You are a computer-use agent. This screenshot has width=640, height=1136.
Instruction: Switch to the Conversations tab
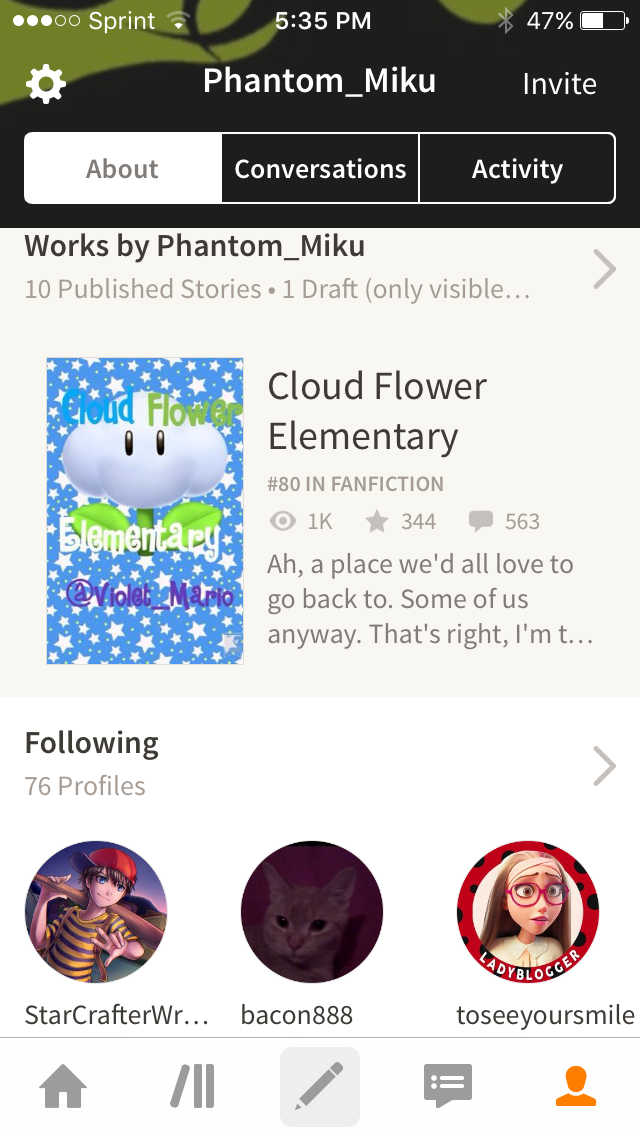(x=320, y=169)
